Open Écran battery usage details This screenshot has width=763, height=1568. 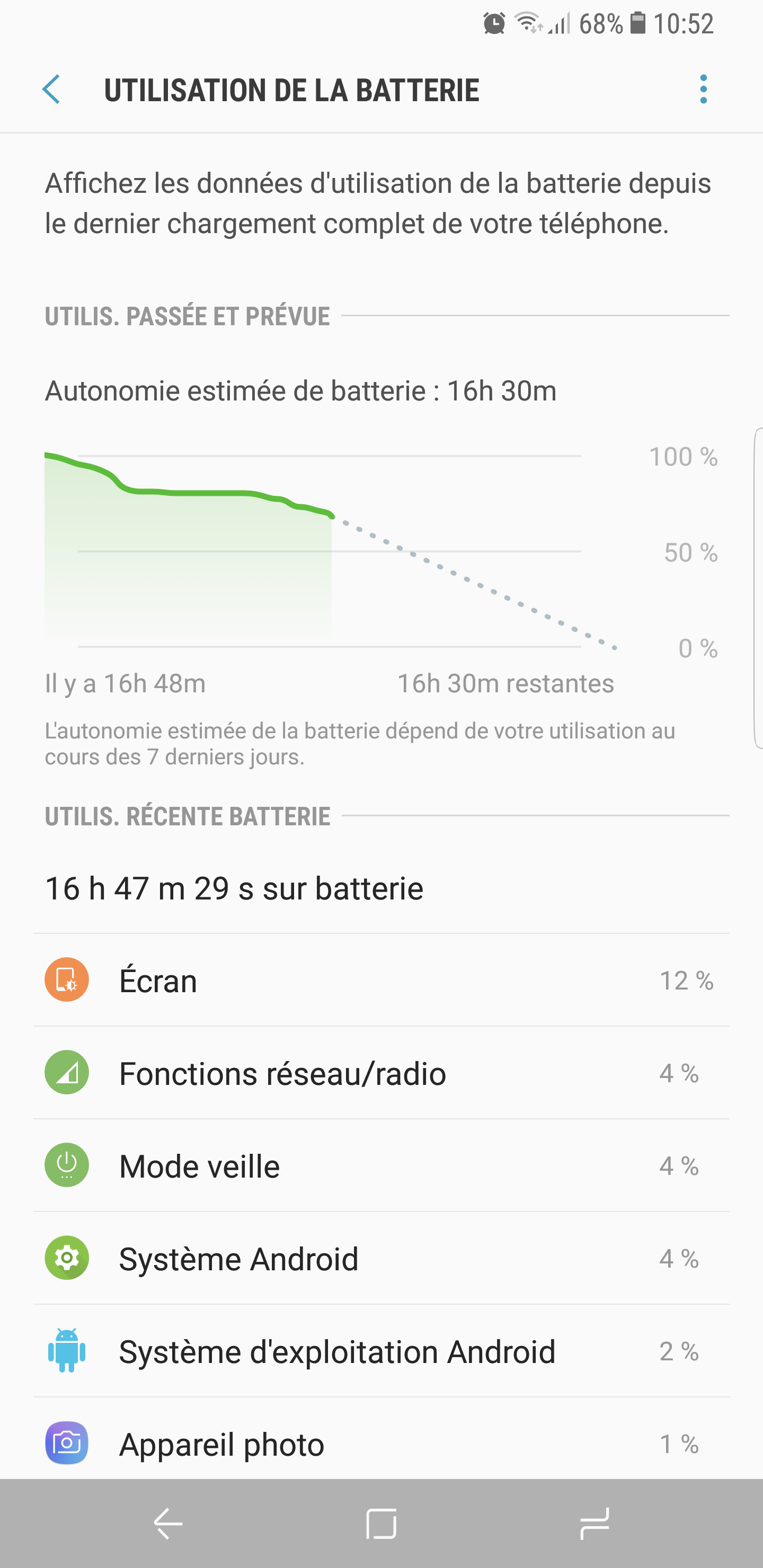(381, 980)
